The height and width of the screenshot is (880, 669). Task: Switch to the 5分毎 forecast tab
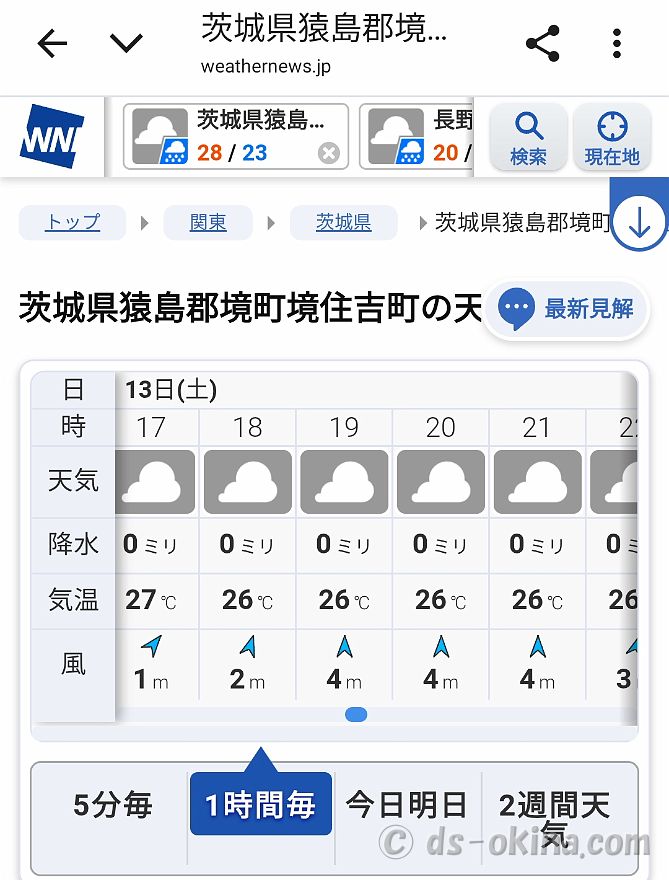coord(112,805)
